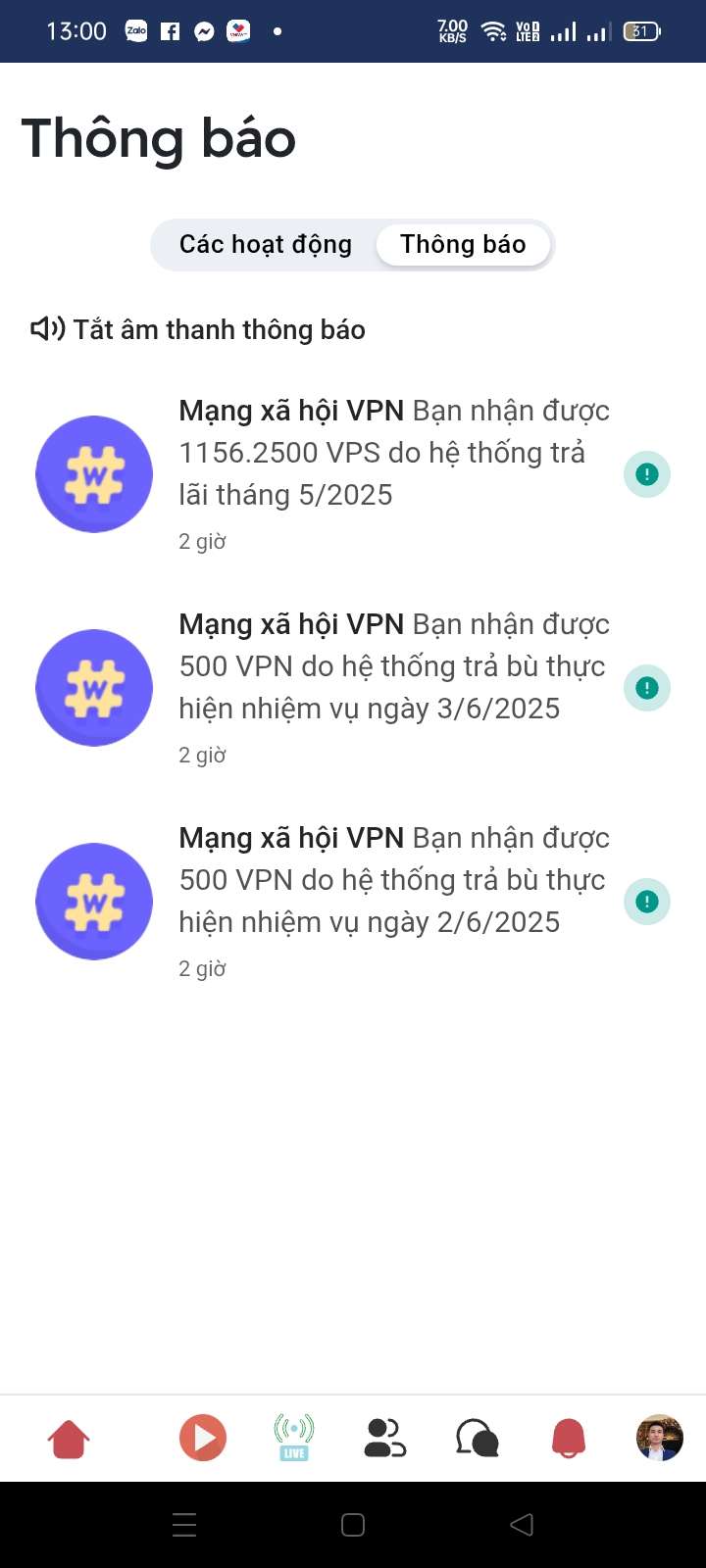Open the recent apps button
The height and width of the screenshot is (1568, 706).
click(184, 1525)
